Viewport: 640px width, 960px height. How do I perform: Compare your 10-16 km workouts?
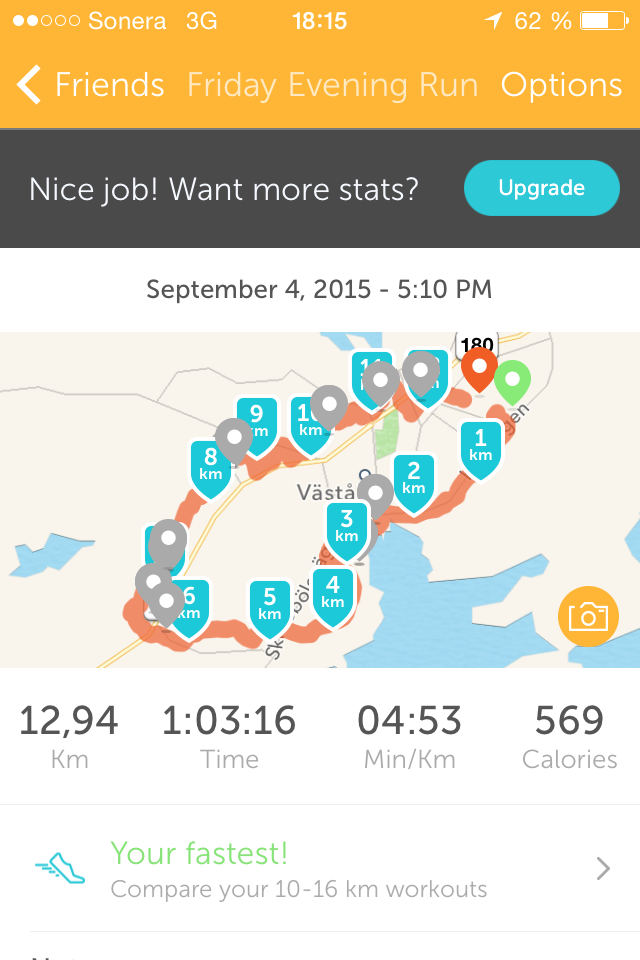[320, 869]
